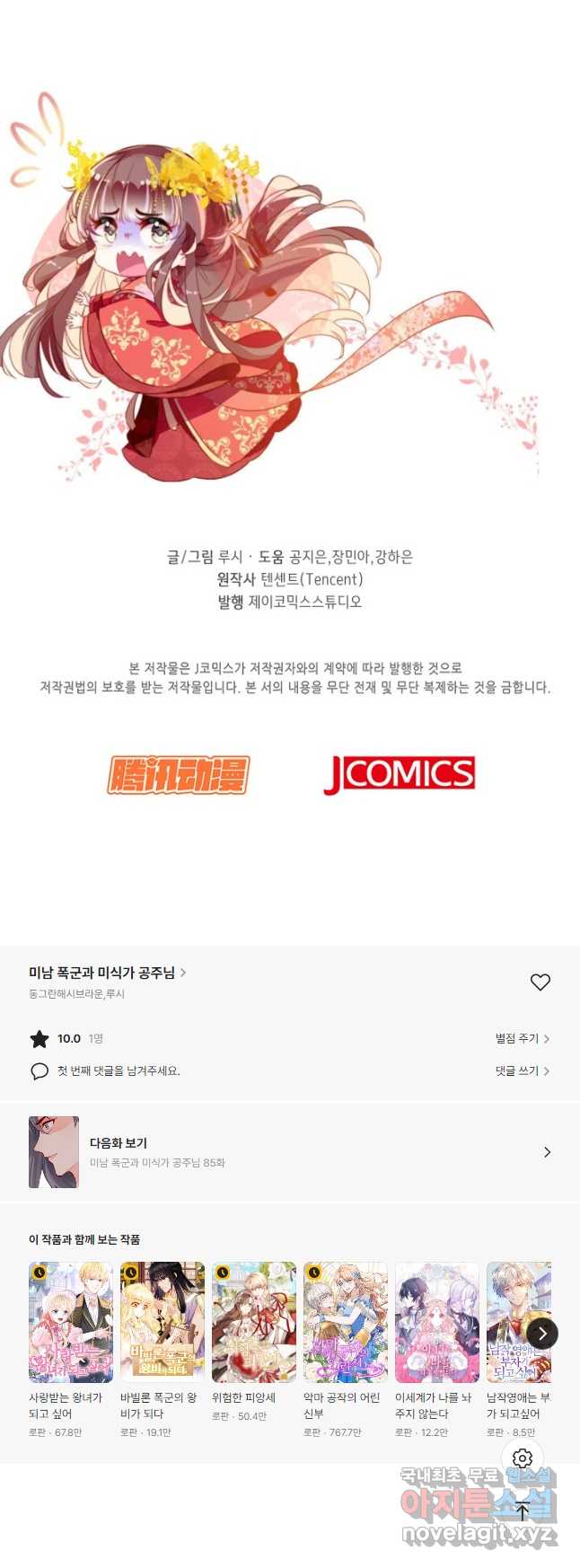Select the 위험한 피앙세 recommendation
Image resolution: width=580 pixels, height=1568 pixels.
(x=253, y=1322)
